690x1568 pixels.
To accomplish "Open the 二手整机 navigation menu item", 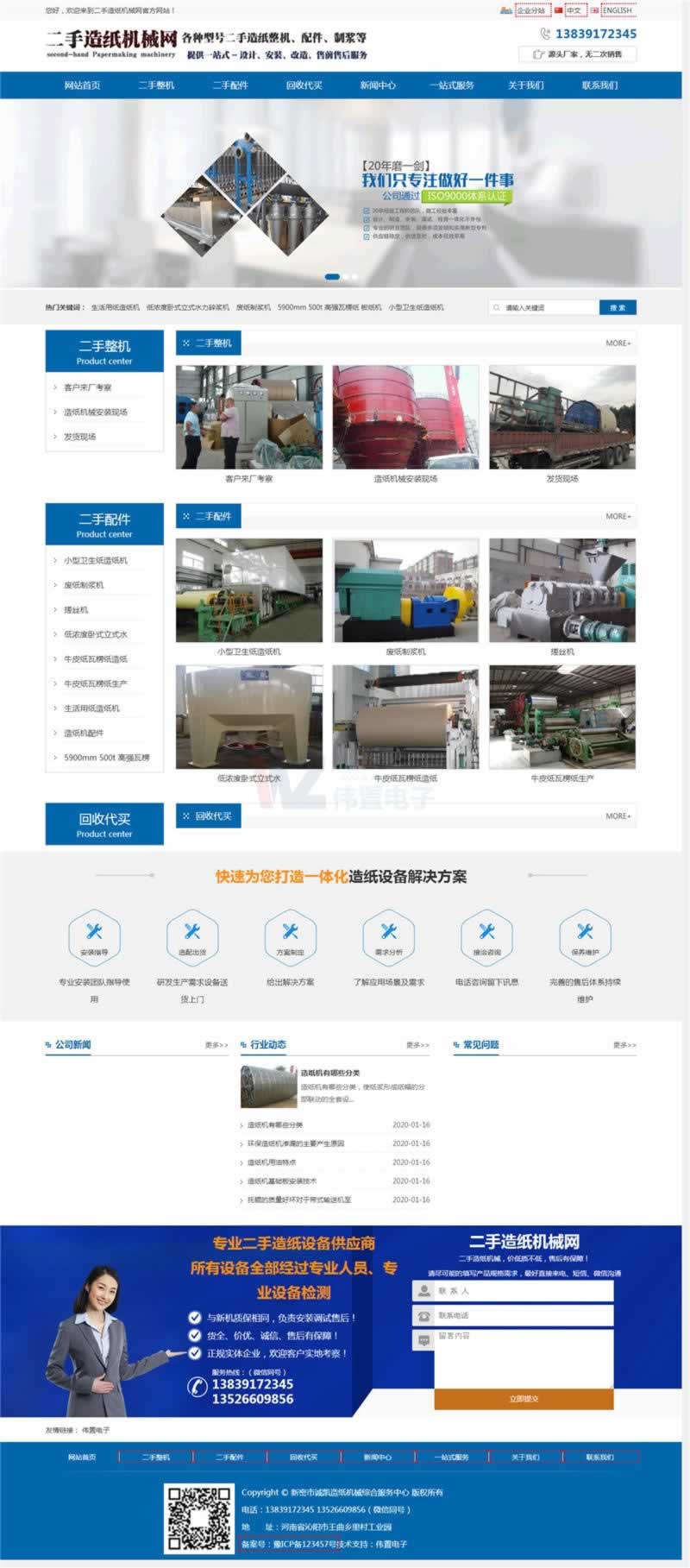I will pyautogui.click(x=156, y=85).
